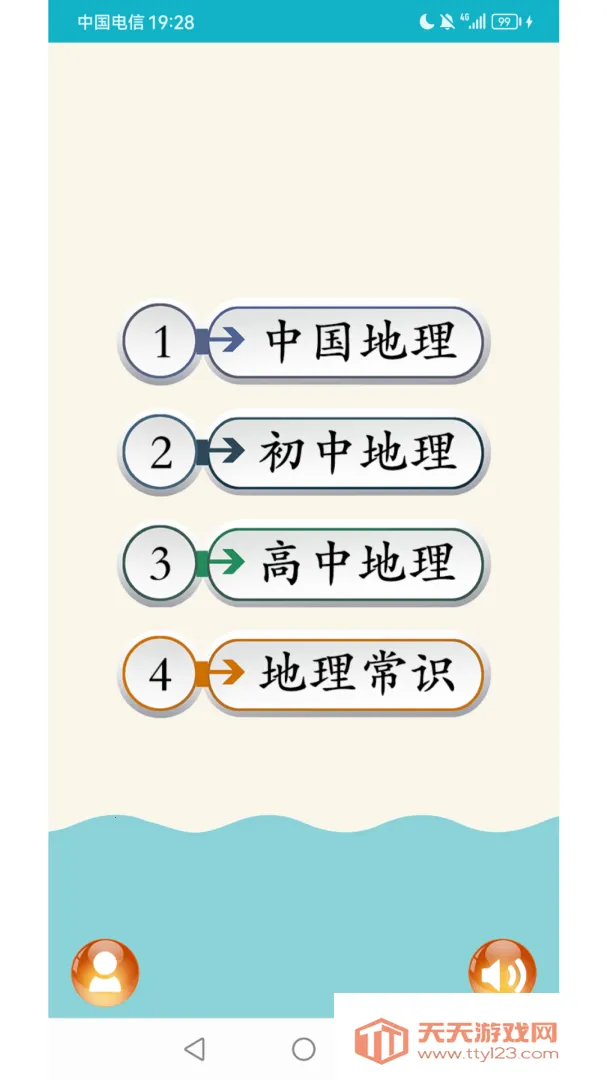Tap the system home button
607x1080 pixels.
[x=303, y=1048]
